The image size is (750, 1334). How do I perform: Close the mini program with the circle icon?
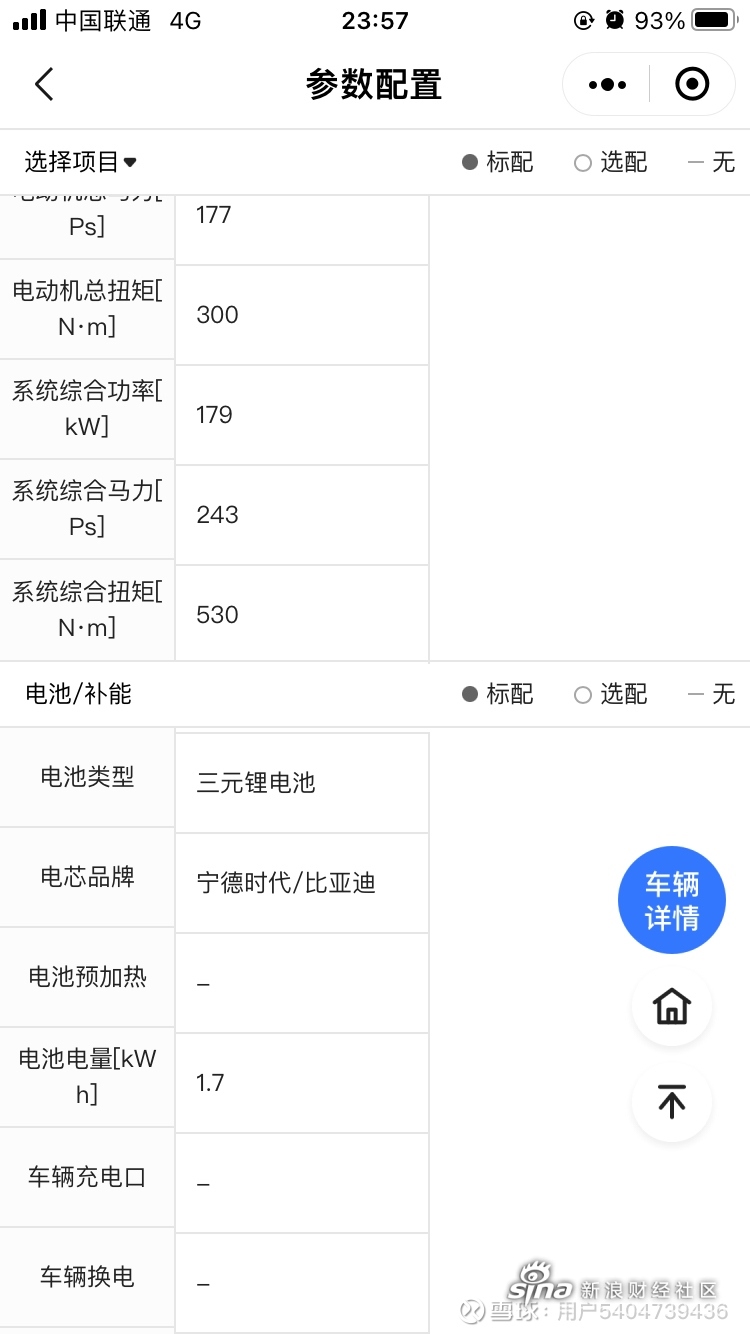click(692, 85)
